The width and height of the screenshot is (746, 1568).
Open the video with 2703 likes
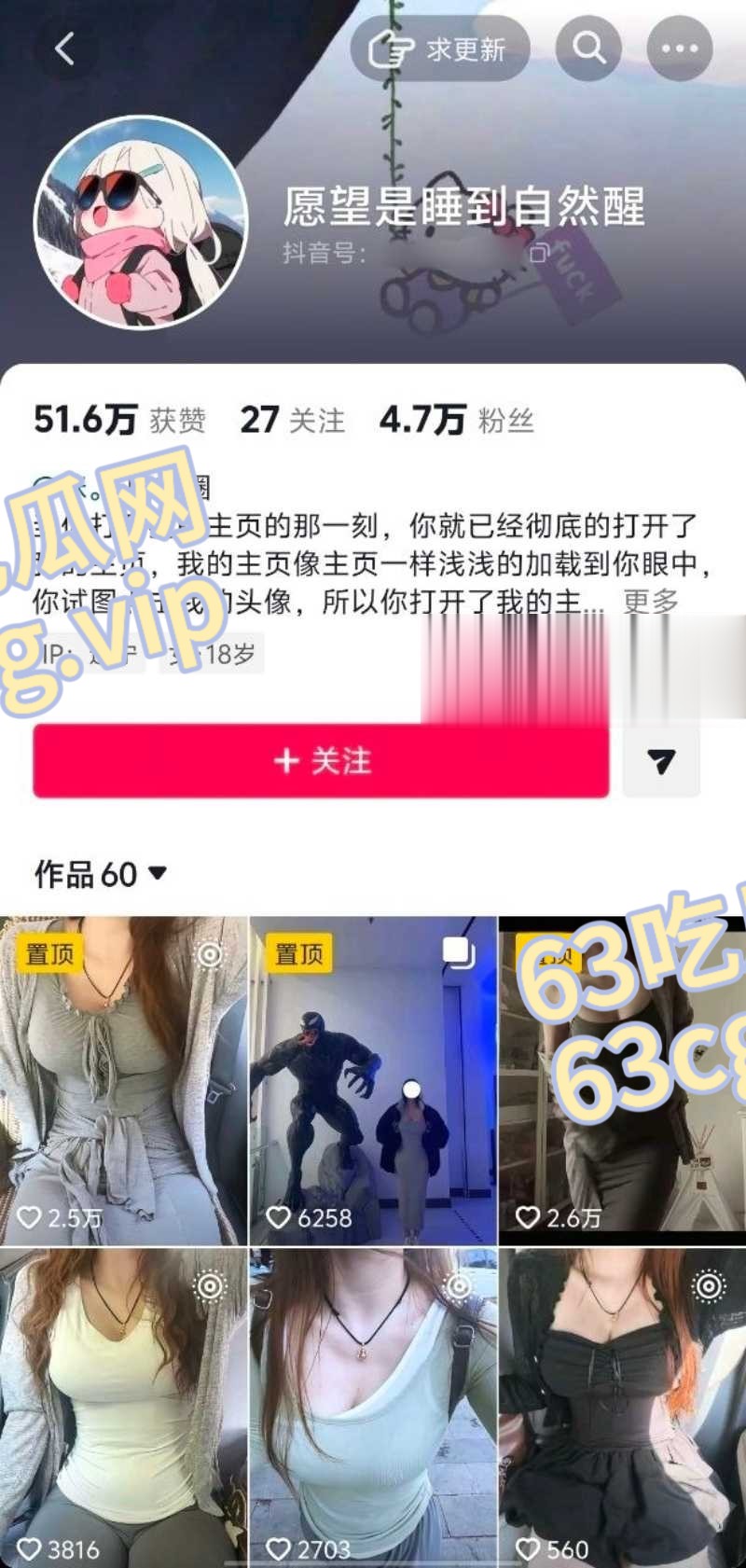pyautogui.click(x=373, y=1408)
